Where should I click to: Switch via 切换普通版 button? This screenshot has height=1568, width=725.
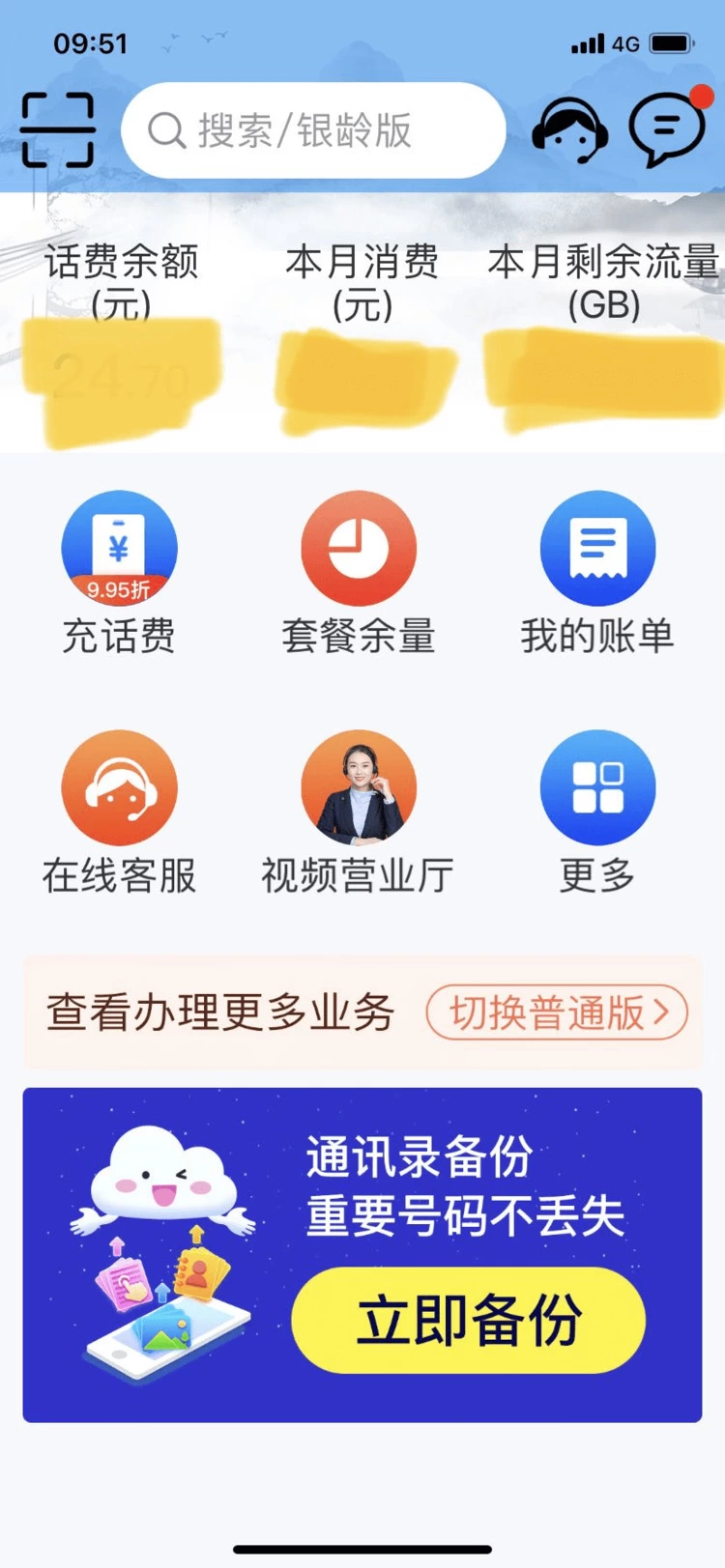[x=557, y=1012]
